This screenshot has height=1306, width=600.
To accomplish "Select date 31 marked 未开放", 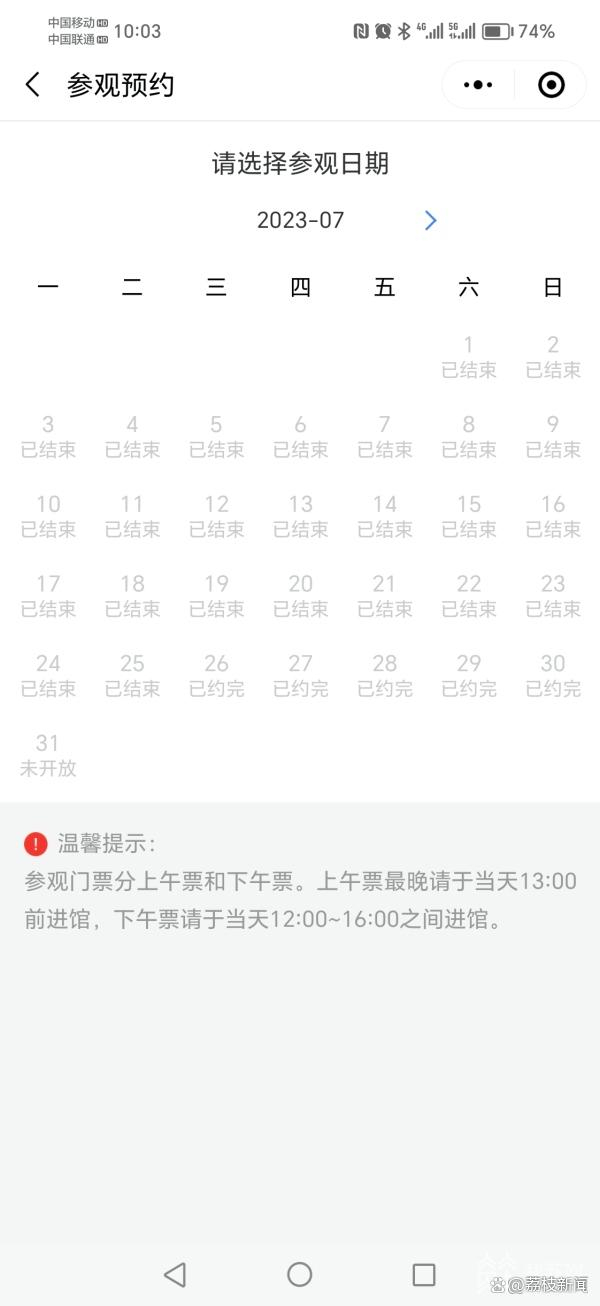I will click(48, 755).
